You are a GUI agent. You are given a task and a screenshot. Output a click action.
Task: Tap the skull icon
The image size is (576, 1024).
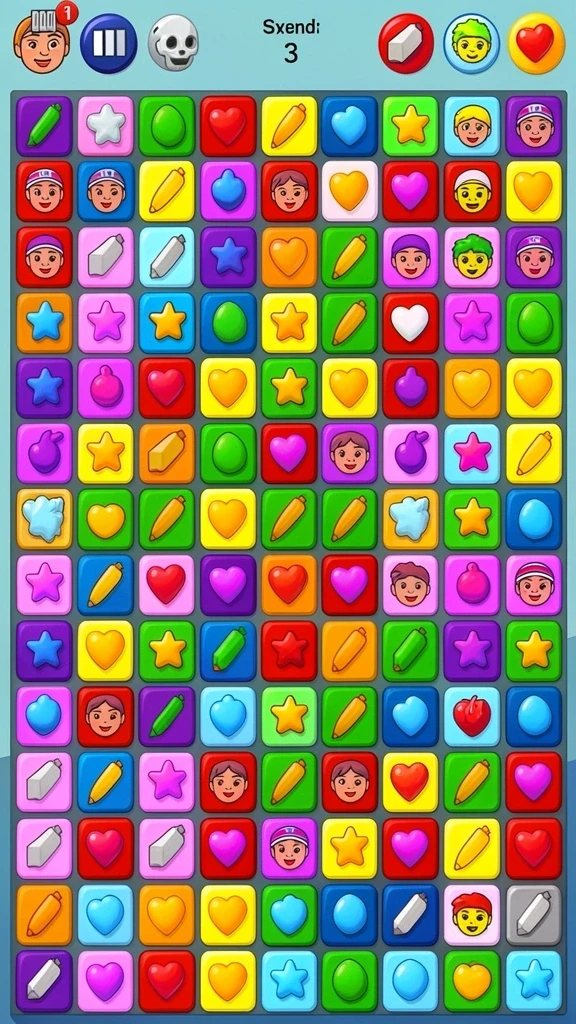(173, 42)
